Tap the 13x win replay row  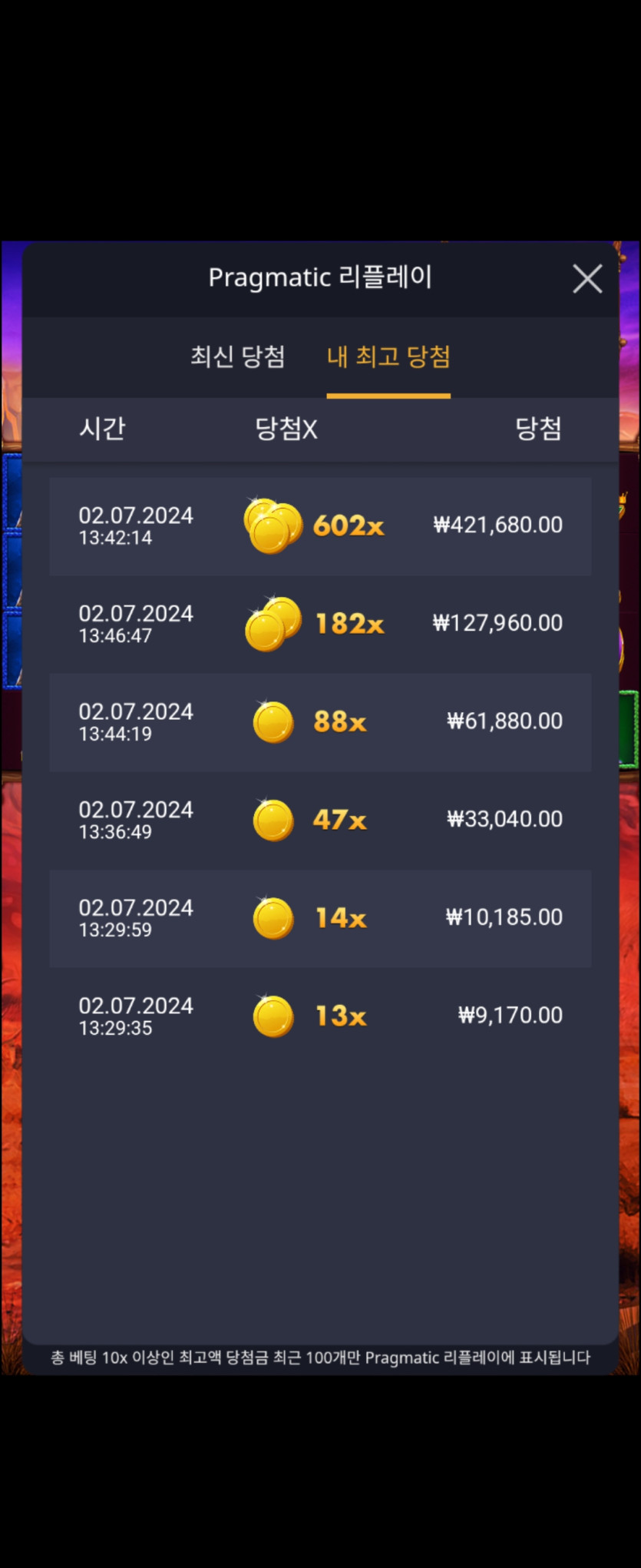(320, 1016)
